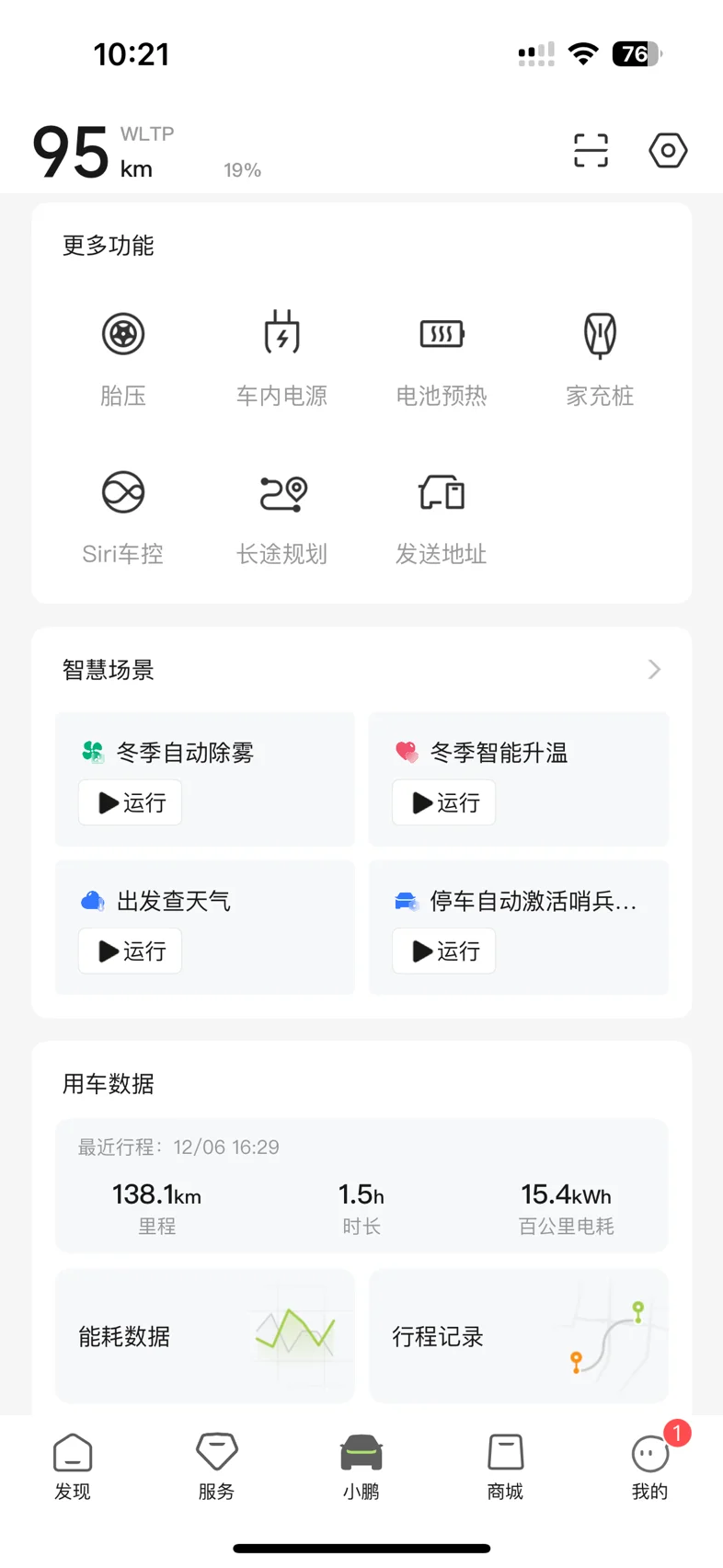Screen dimensions: 723x1568
Task: Open Siri车控 feature
Action: tap(123, 514)
